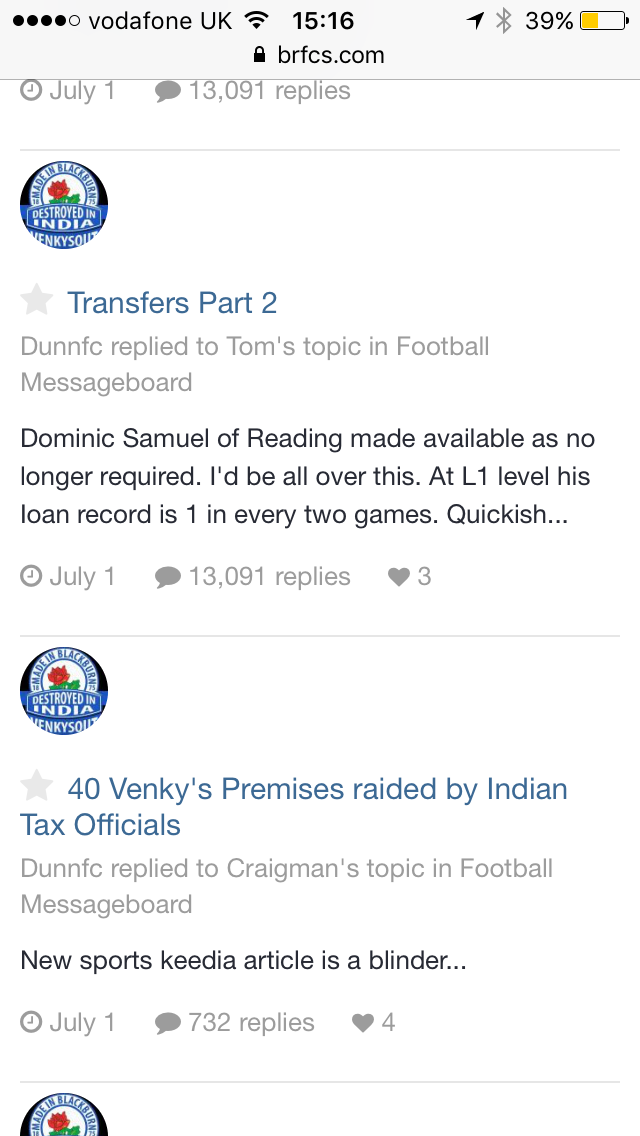The width and height of the screenshot is (640, 1136).
Task: Tap the brfcs.com address bar
Action: pos(320,55)
